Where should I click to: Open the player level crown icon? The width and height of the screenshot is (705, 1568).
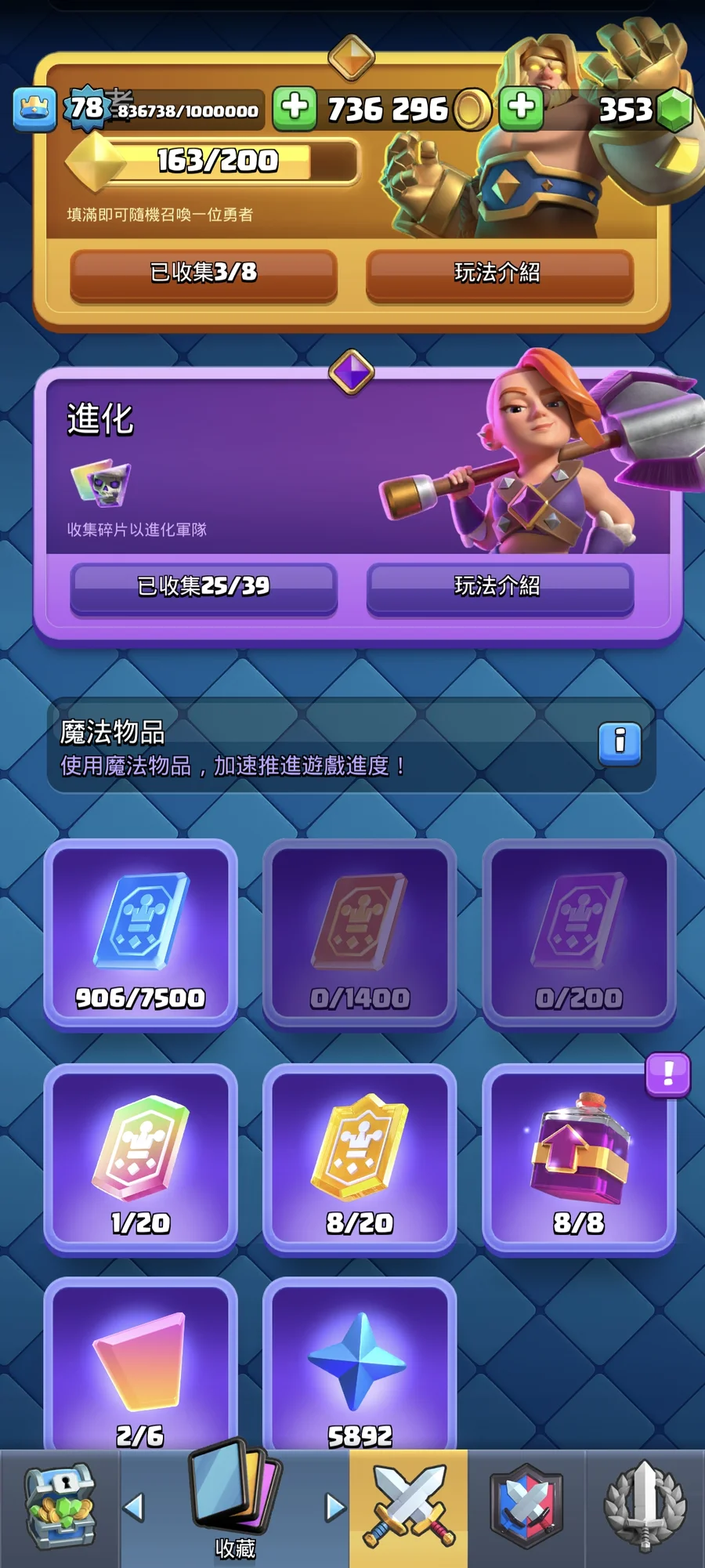coord(34,108)
